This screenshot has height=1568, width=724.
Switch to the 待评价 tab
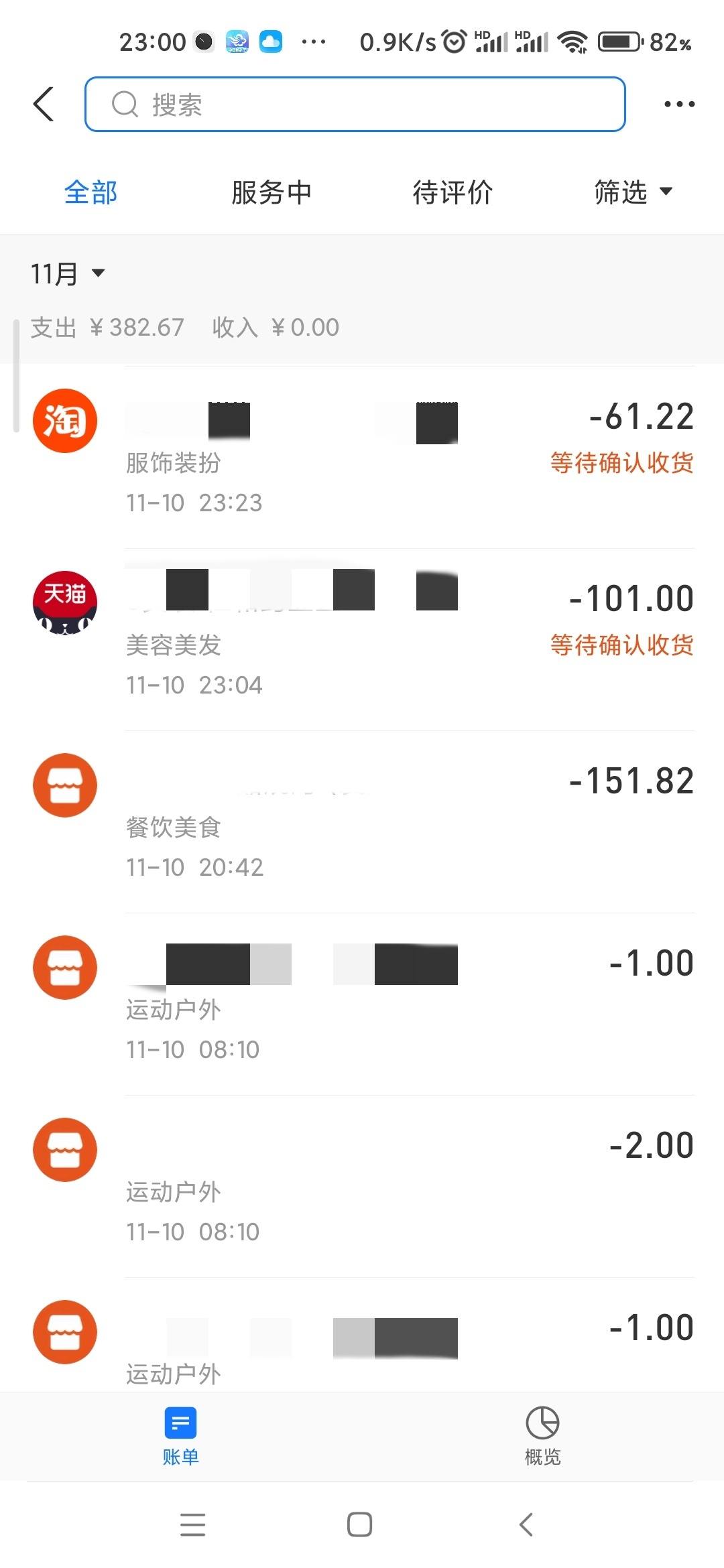click(x=452, y=193)
